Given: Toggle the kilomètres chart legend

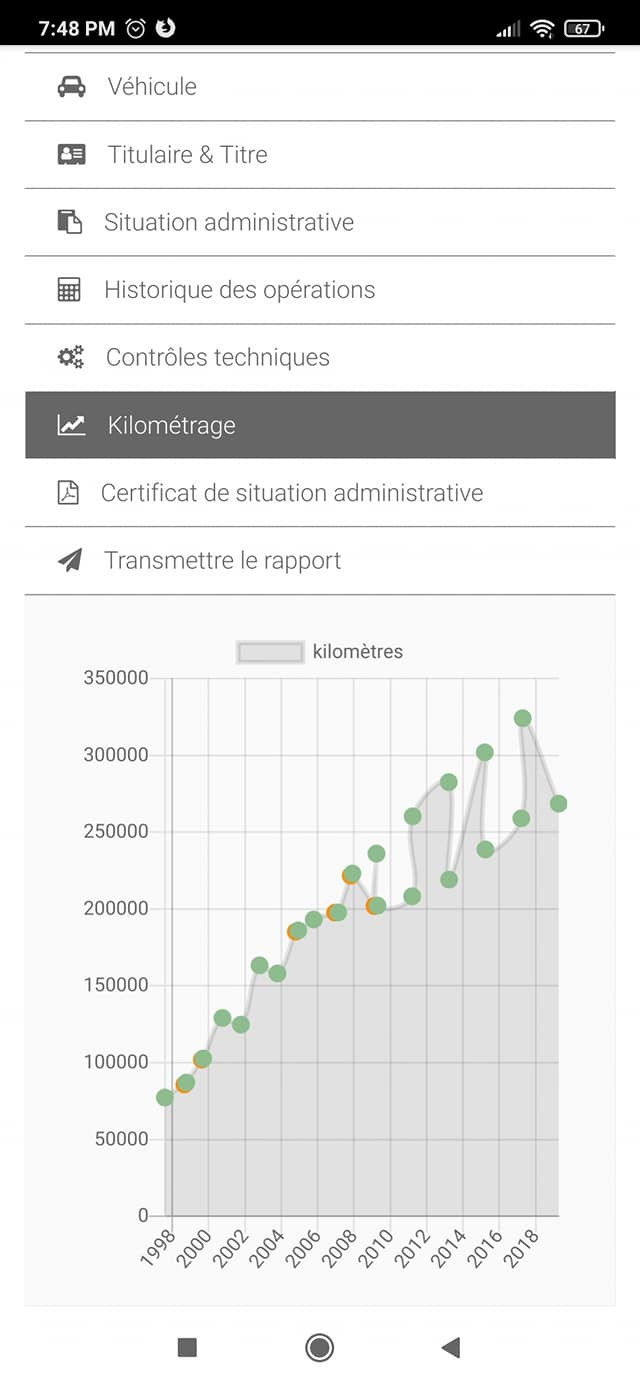Looking at the screenshot, I should pos(320,652).
